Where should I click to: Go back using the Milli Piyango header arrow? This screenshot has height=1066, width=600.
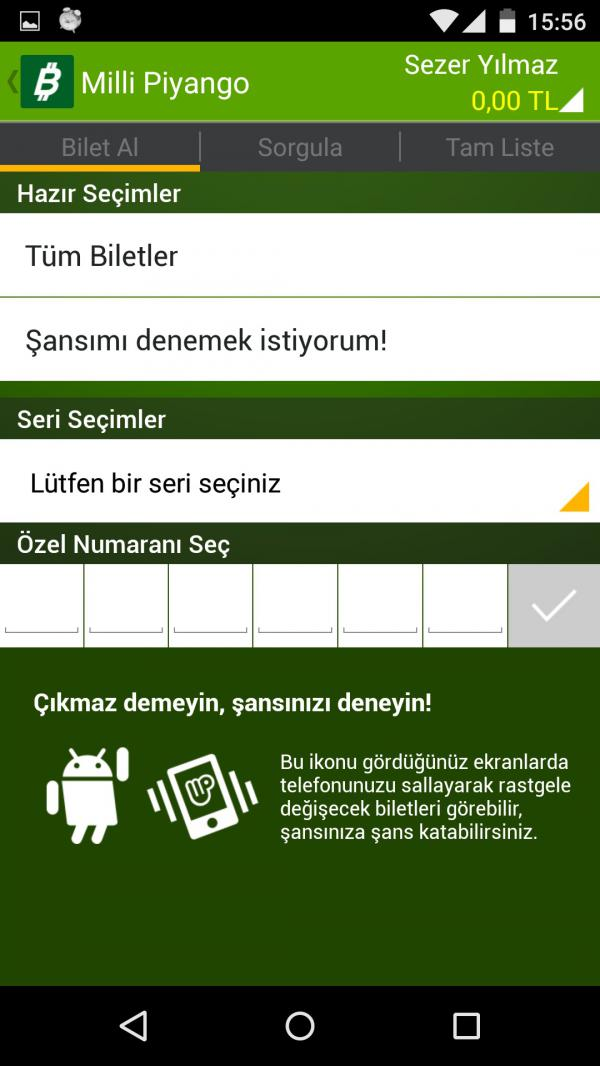(x=14, y=81)
